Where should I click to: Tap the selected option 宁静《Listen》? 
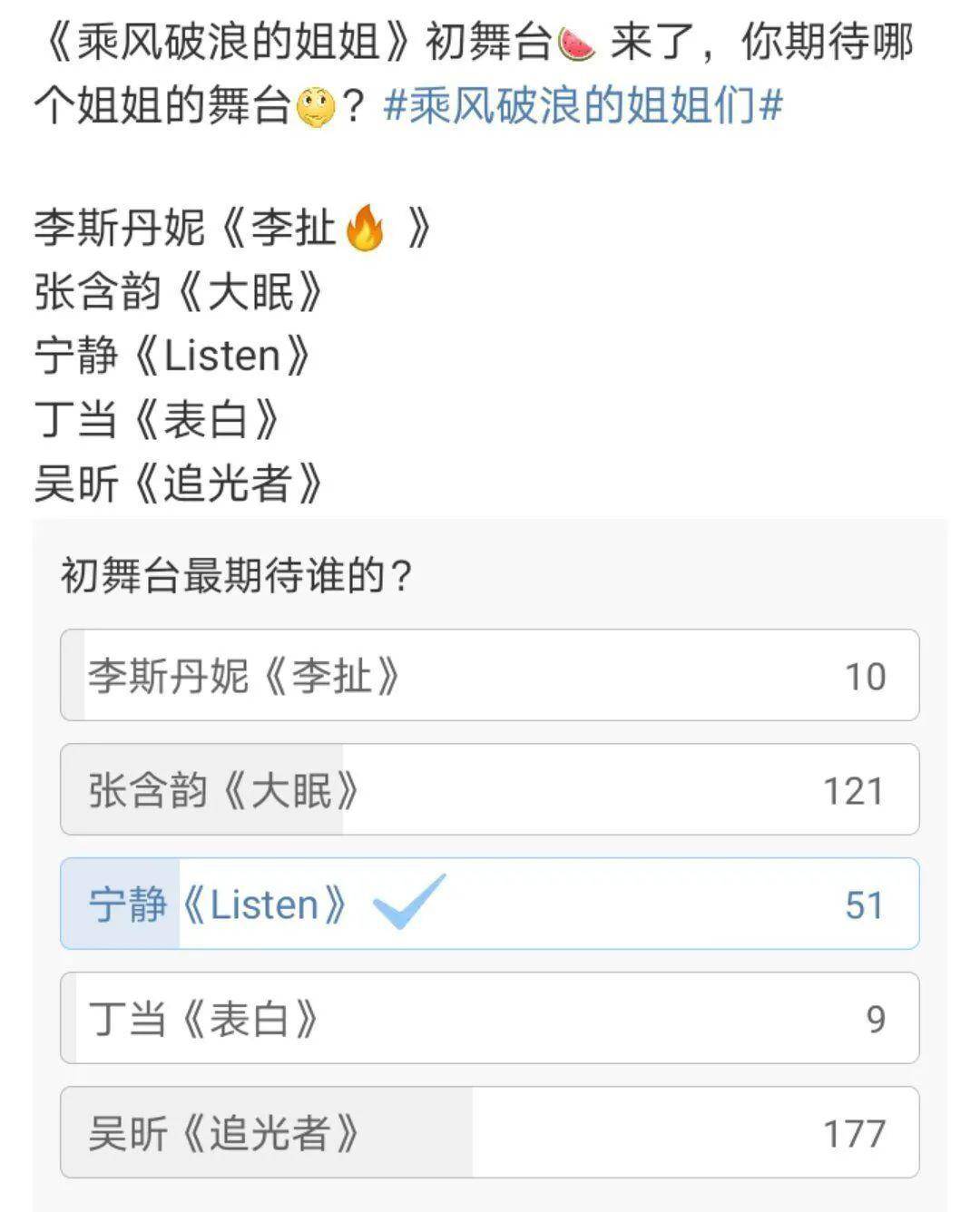tap(489, 904)
